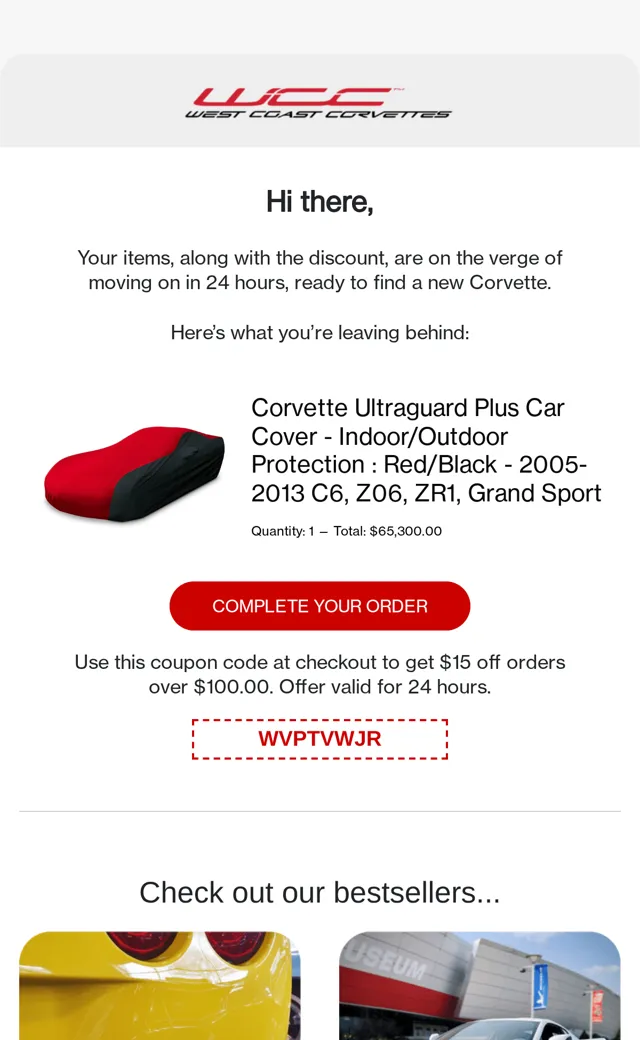The height and width of the screenshot is (1040, 640).
Task: Open the red and black car cover image
Action: [135, 474]
